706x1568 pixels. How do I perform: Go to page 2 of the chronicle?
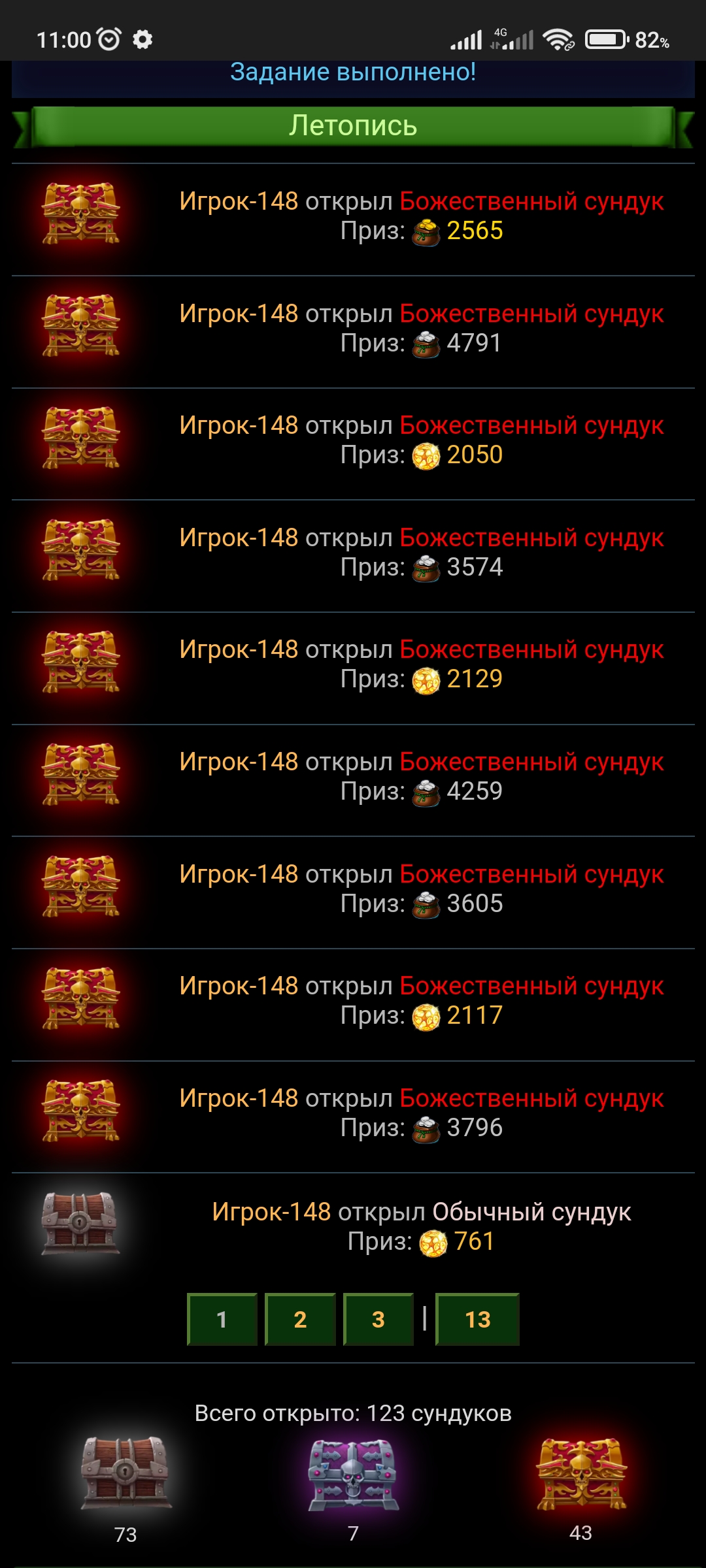(x=300, y=1319)
